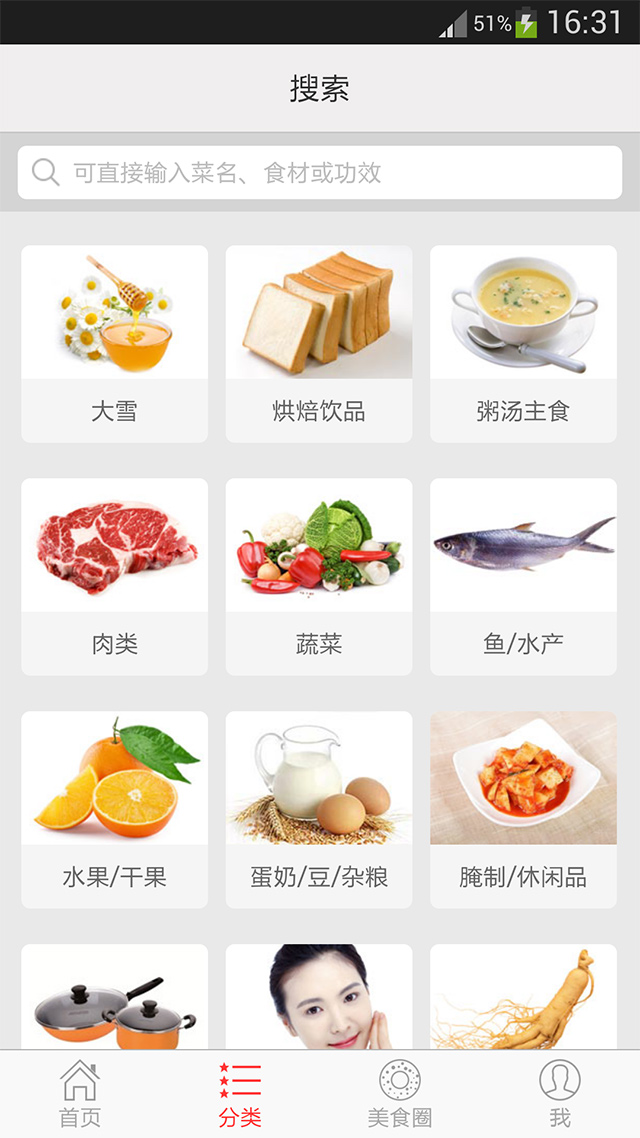
Task: Open the 大雪 category
Action: [114, 343]
